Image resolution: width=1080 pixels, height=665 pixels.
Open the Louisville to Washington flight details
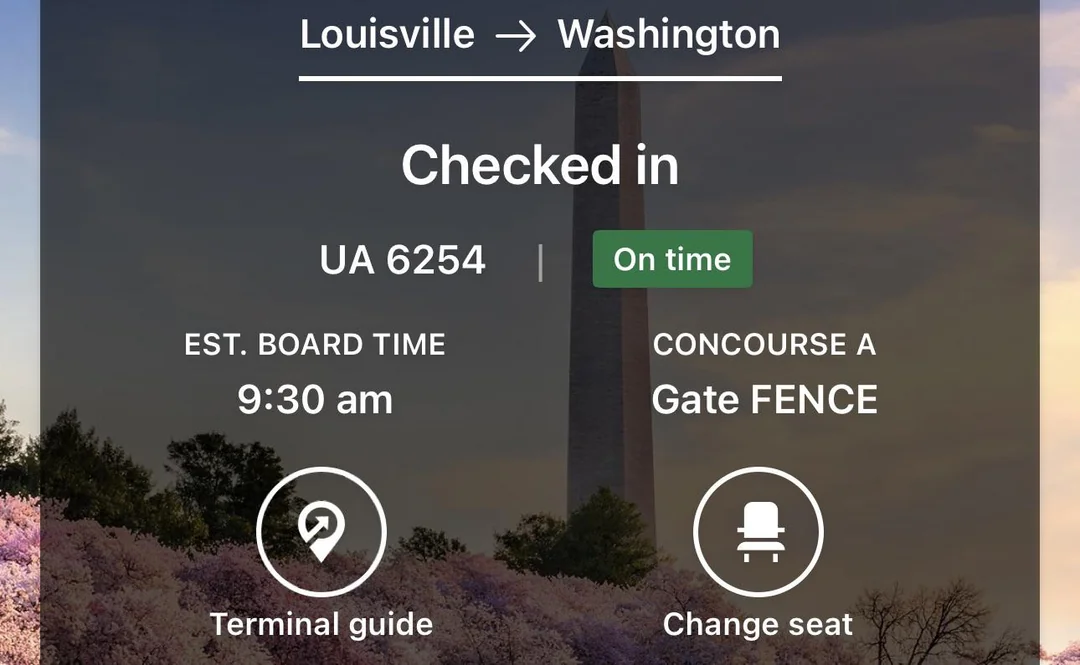[x=540, y=36]
